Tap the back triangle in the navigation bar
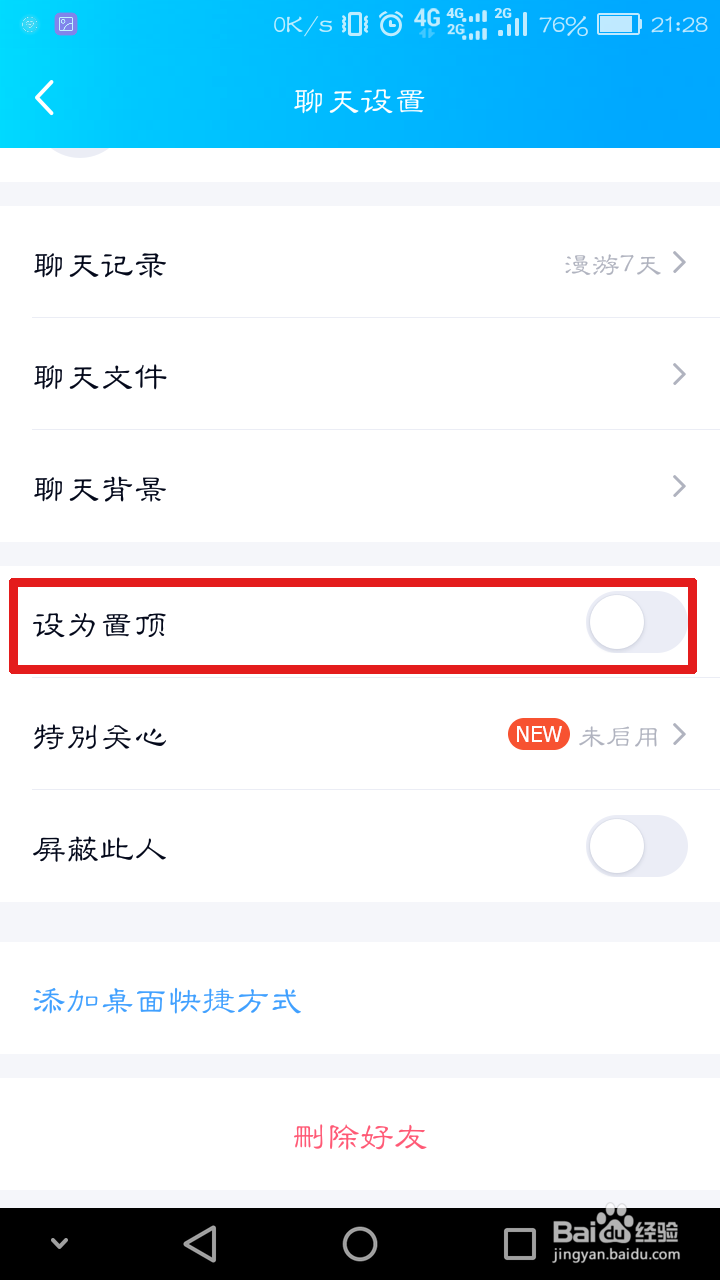 (x=200, y=1242)
